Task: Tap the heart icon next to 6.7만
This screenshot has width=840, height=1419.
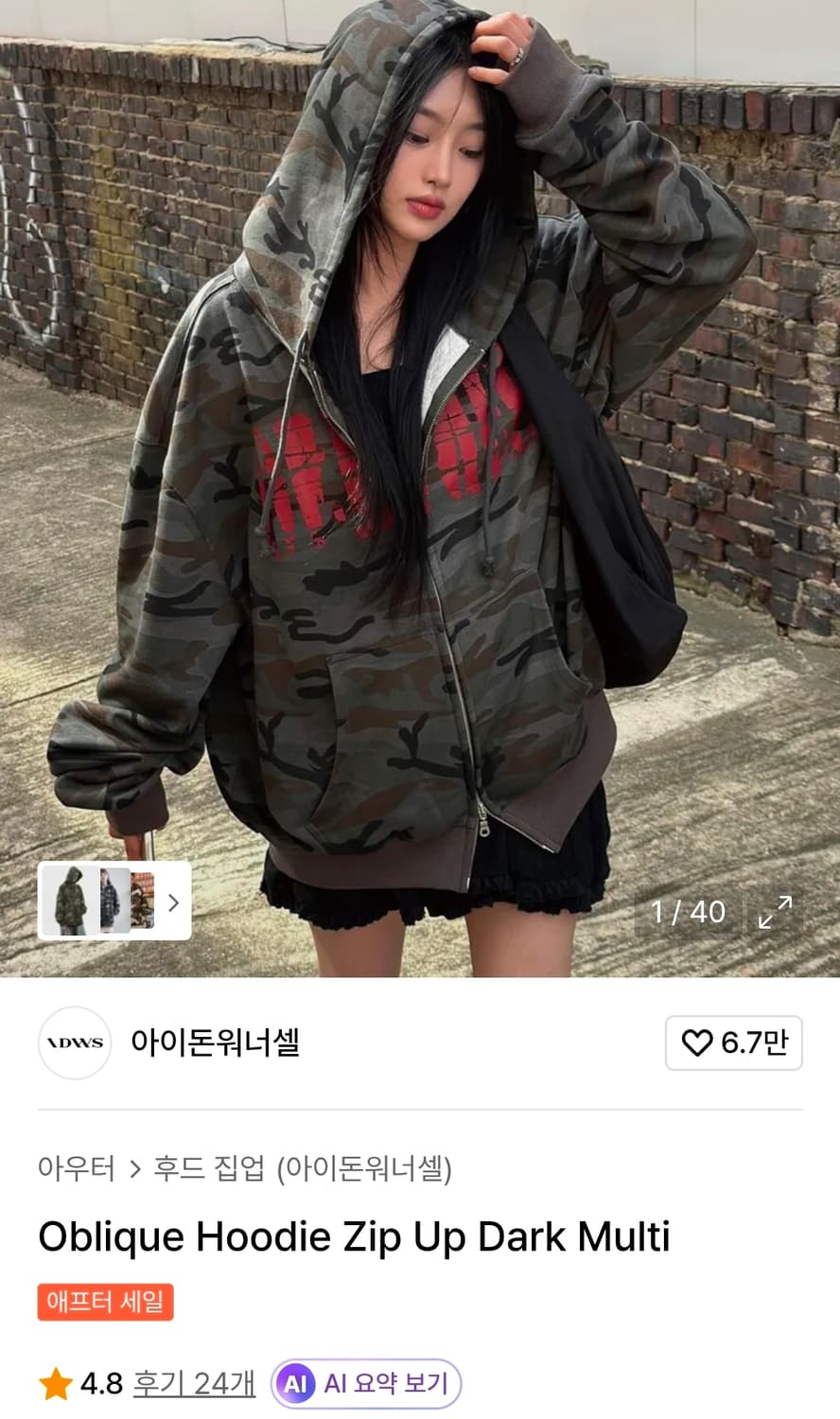Action: click(x=697, y=1043)
